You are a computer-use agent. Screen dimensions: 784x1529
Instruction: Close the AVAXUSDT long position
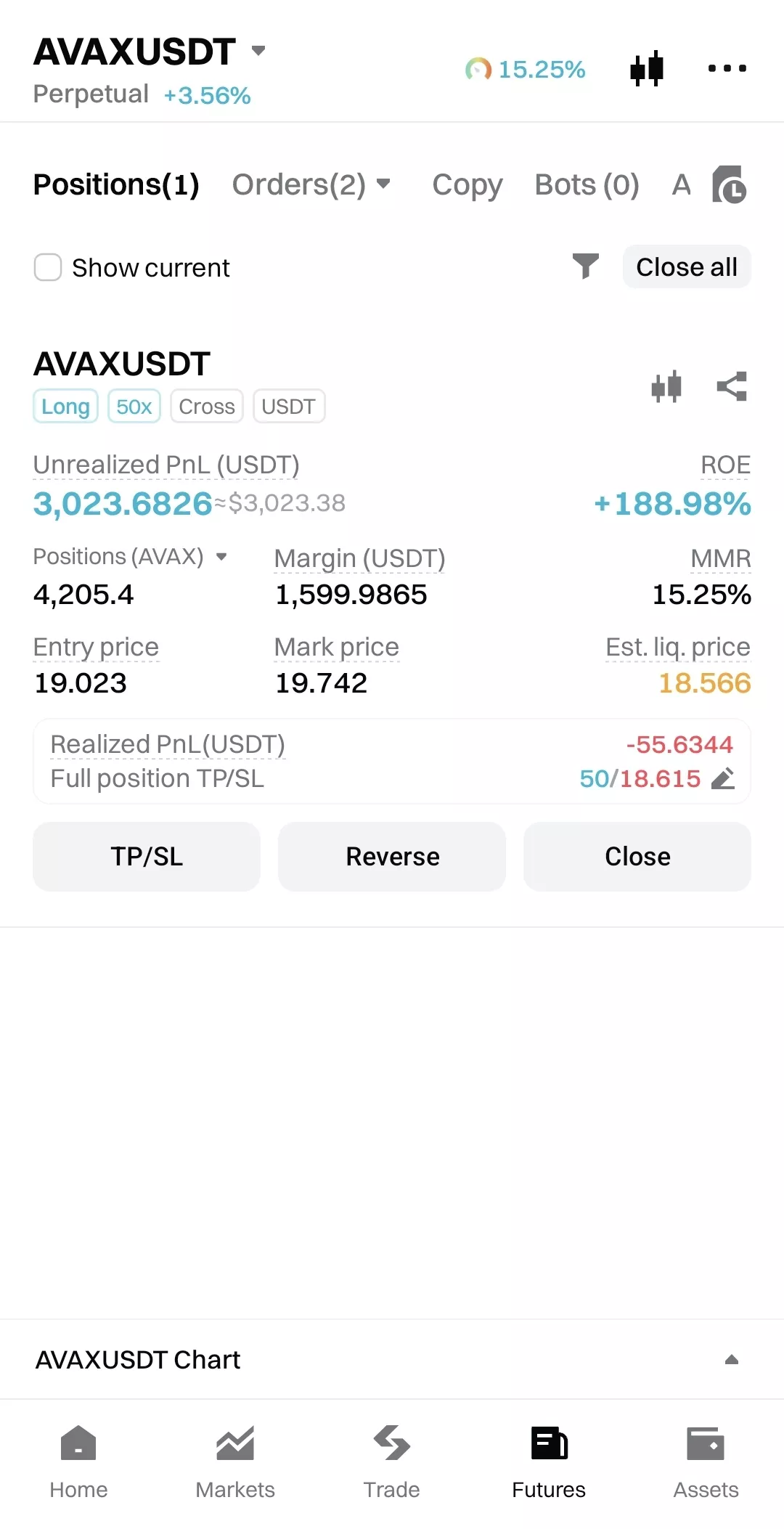(637, 857)
